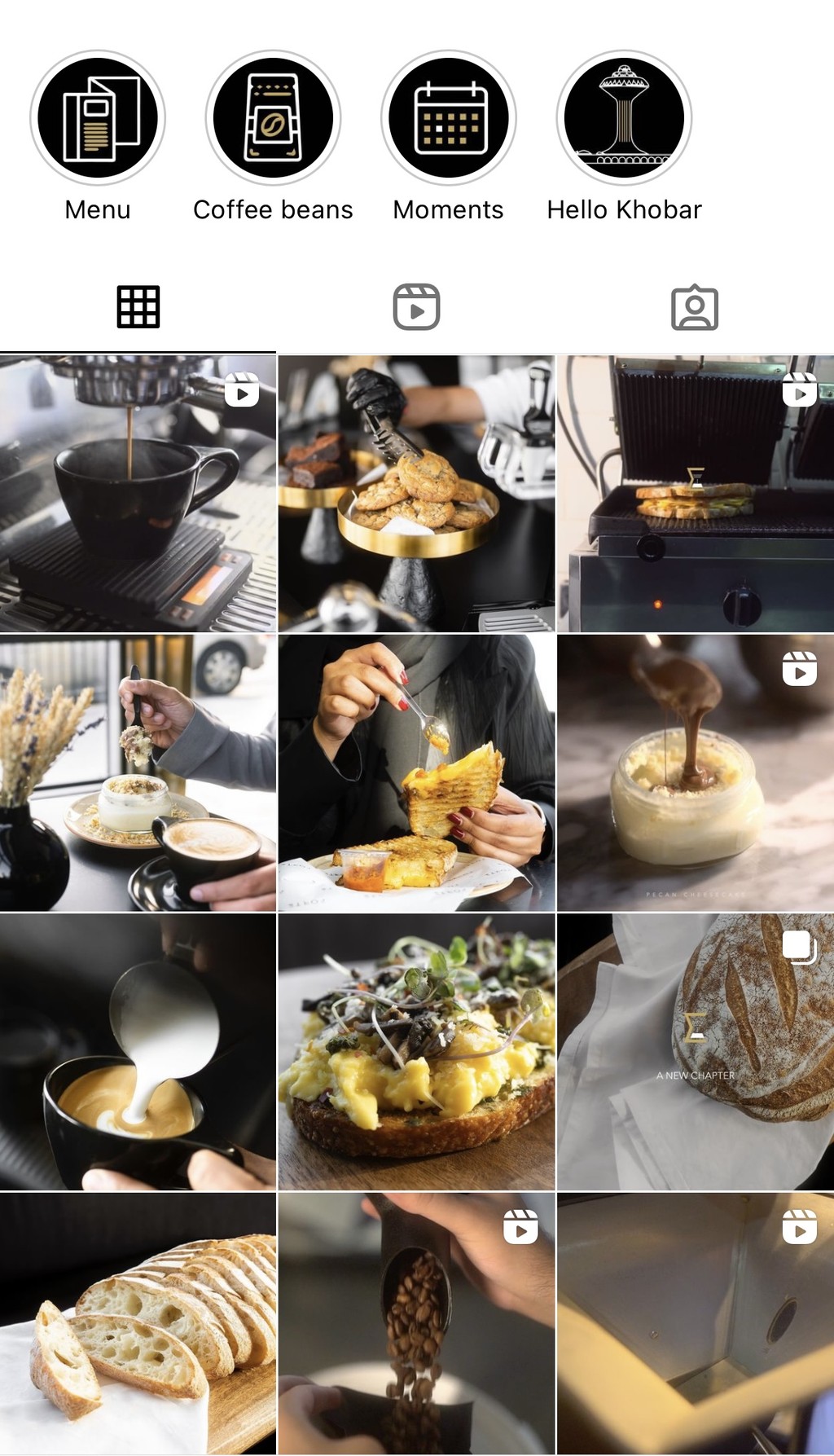This screenshot has height=1456, width=834.
Task: Open the dessert and latte post
Action: 138,773
